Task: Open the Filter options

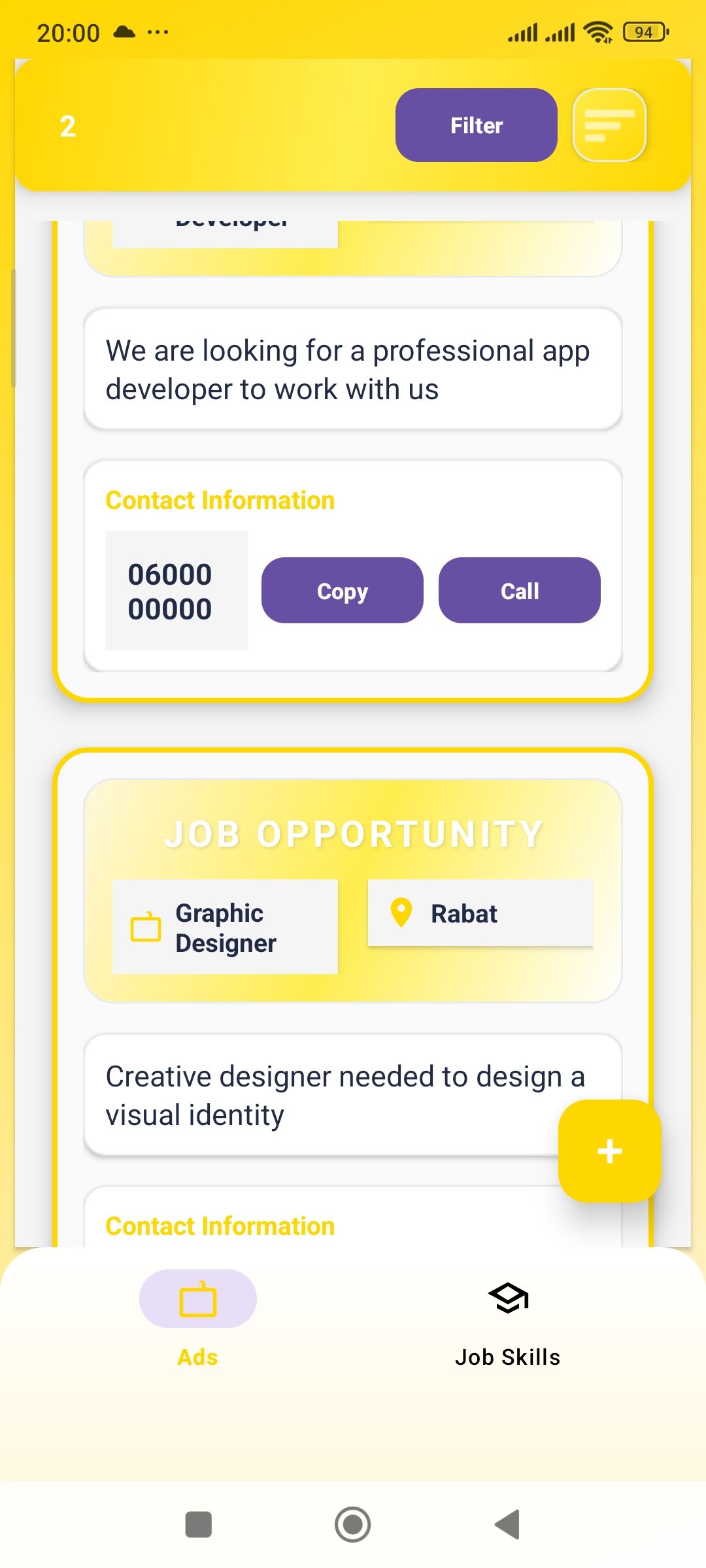Action: tap(476, 125)
